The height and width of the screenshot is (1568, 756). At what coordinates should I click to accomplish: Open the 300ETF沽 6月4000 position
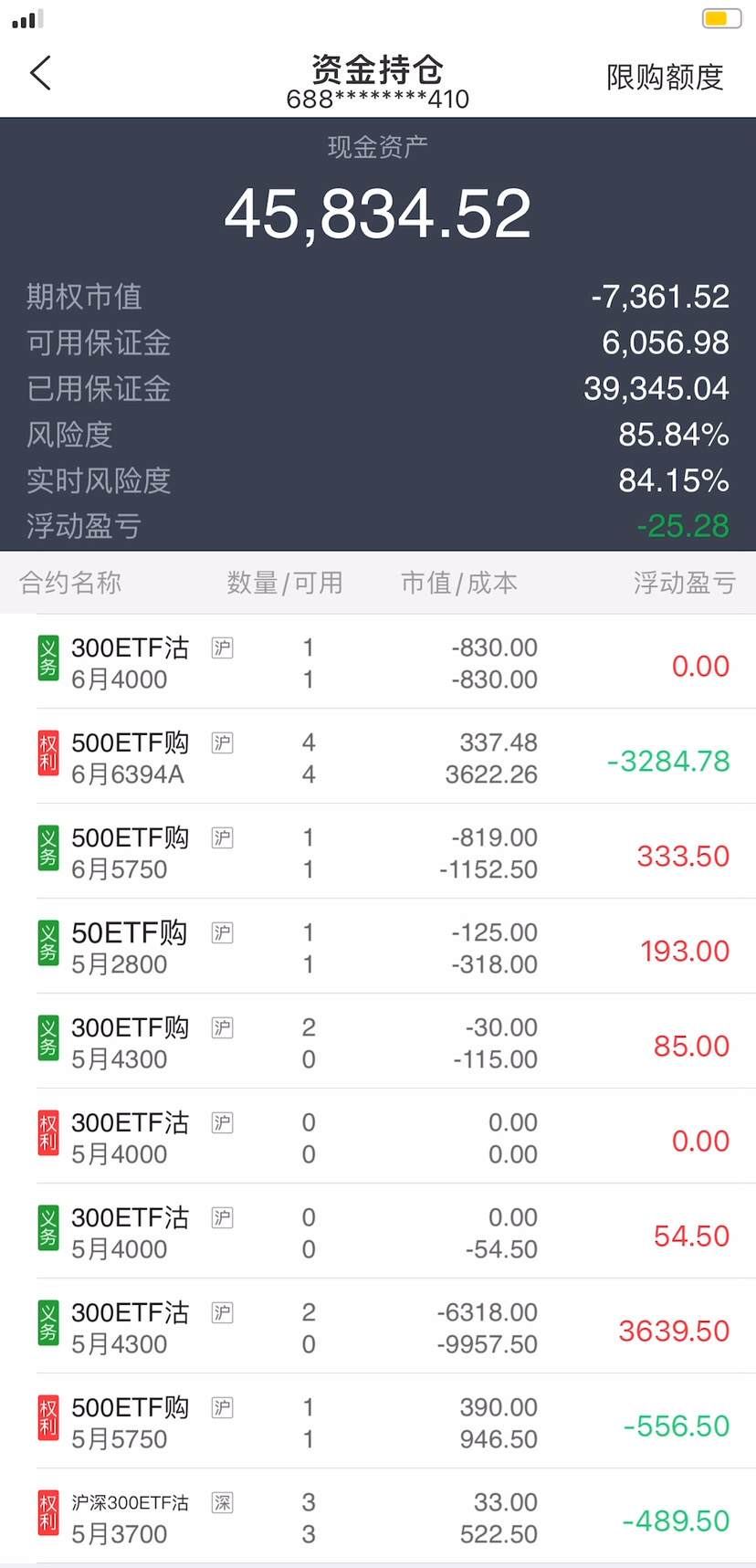[378, 663]
